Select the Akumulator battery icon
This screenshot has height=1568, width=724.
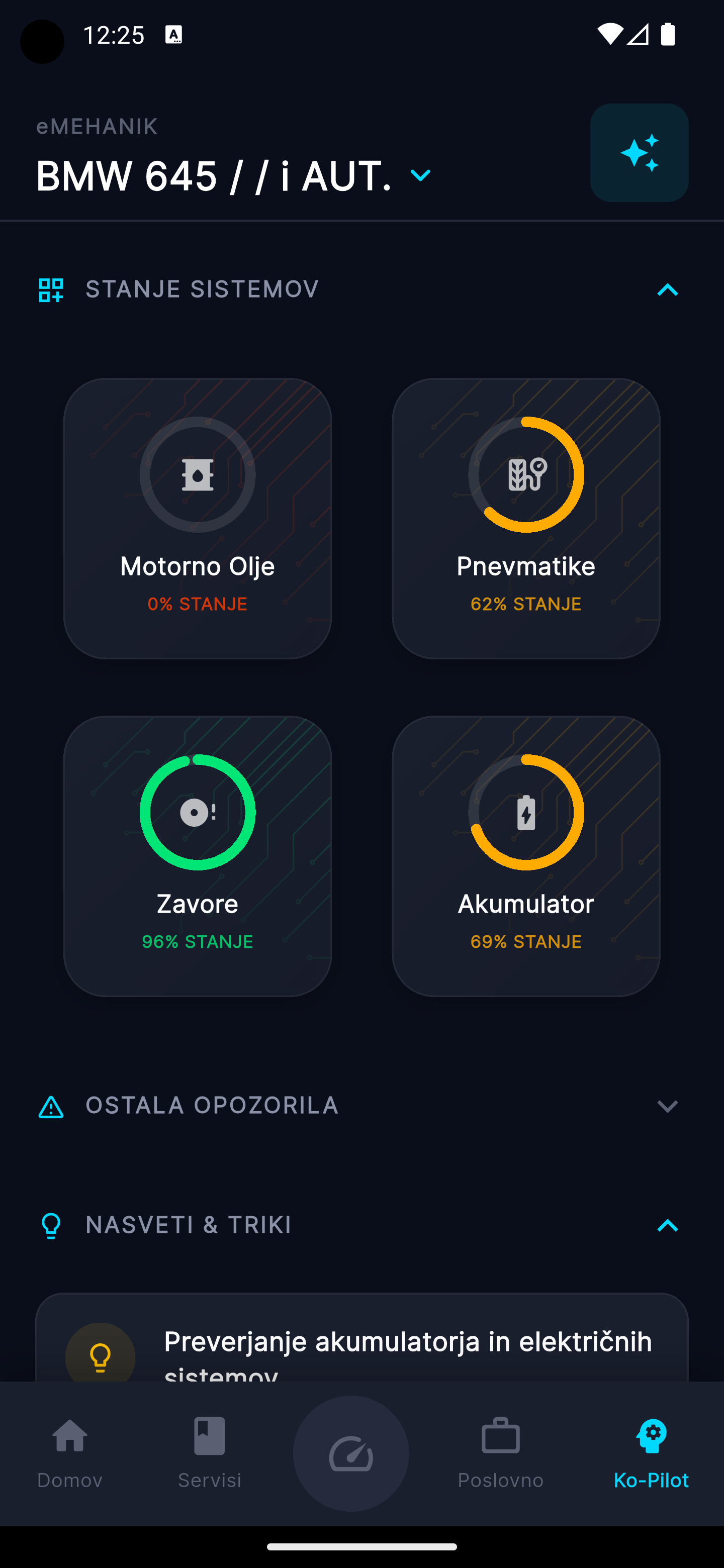526,812
